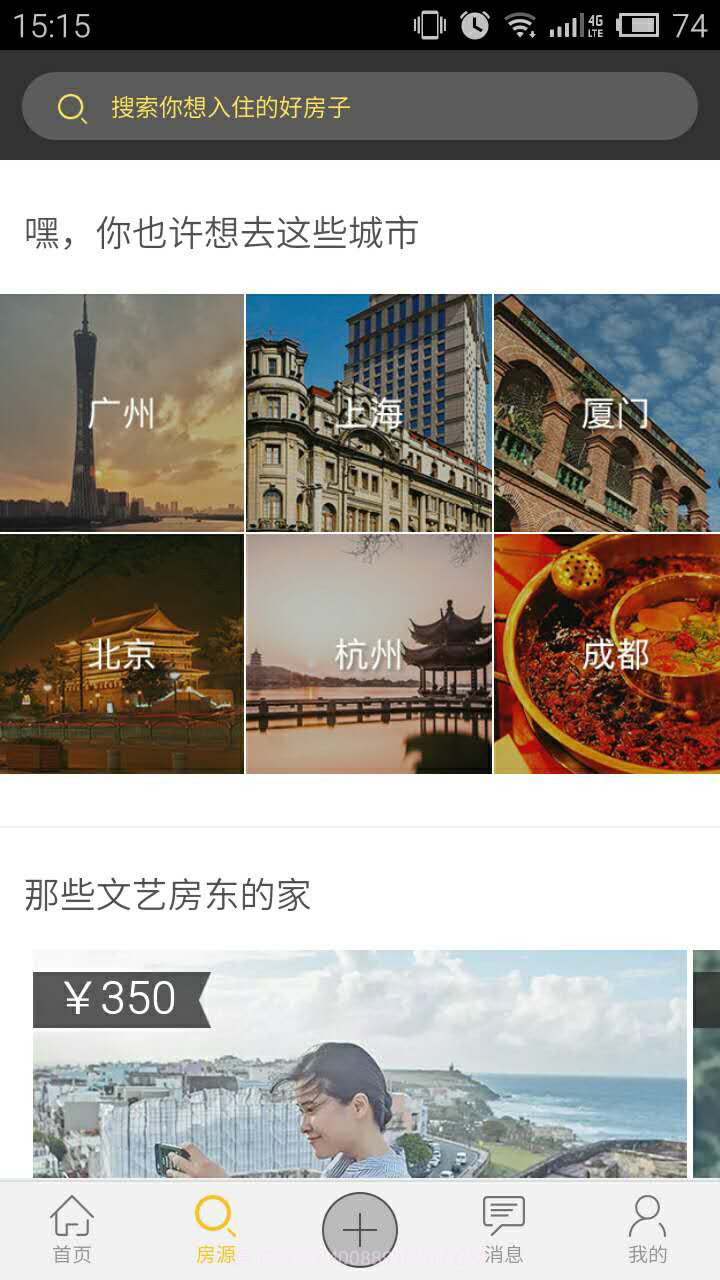The height and width of the screenshot is (1280, 720).
Task: Open the 北京 city card
Action: coord(122,655)
